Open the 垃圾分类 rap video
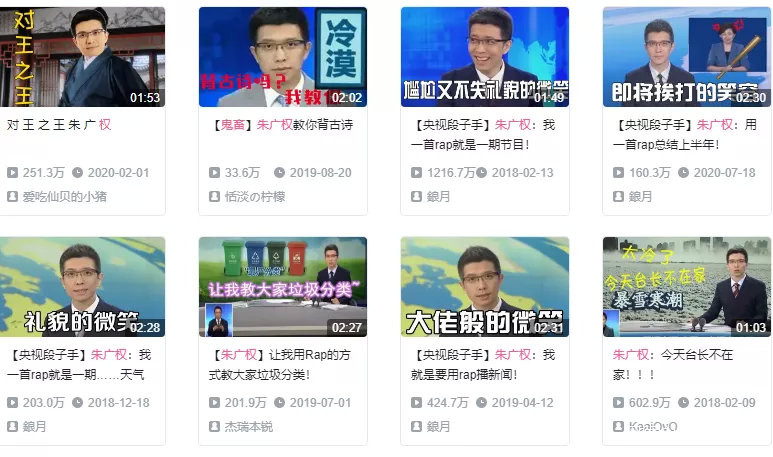 pos(283,287)
